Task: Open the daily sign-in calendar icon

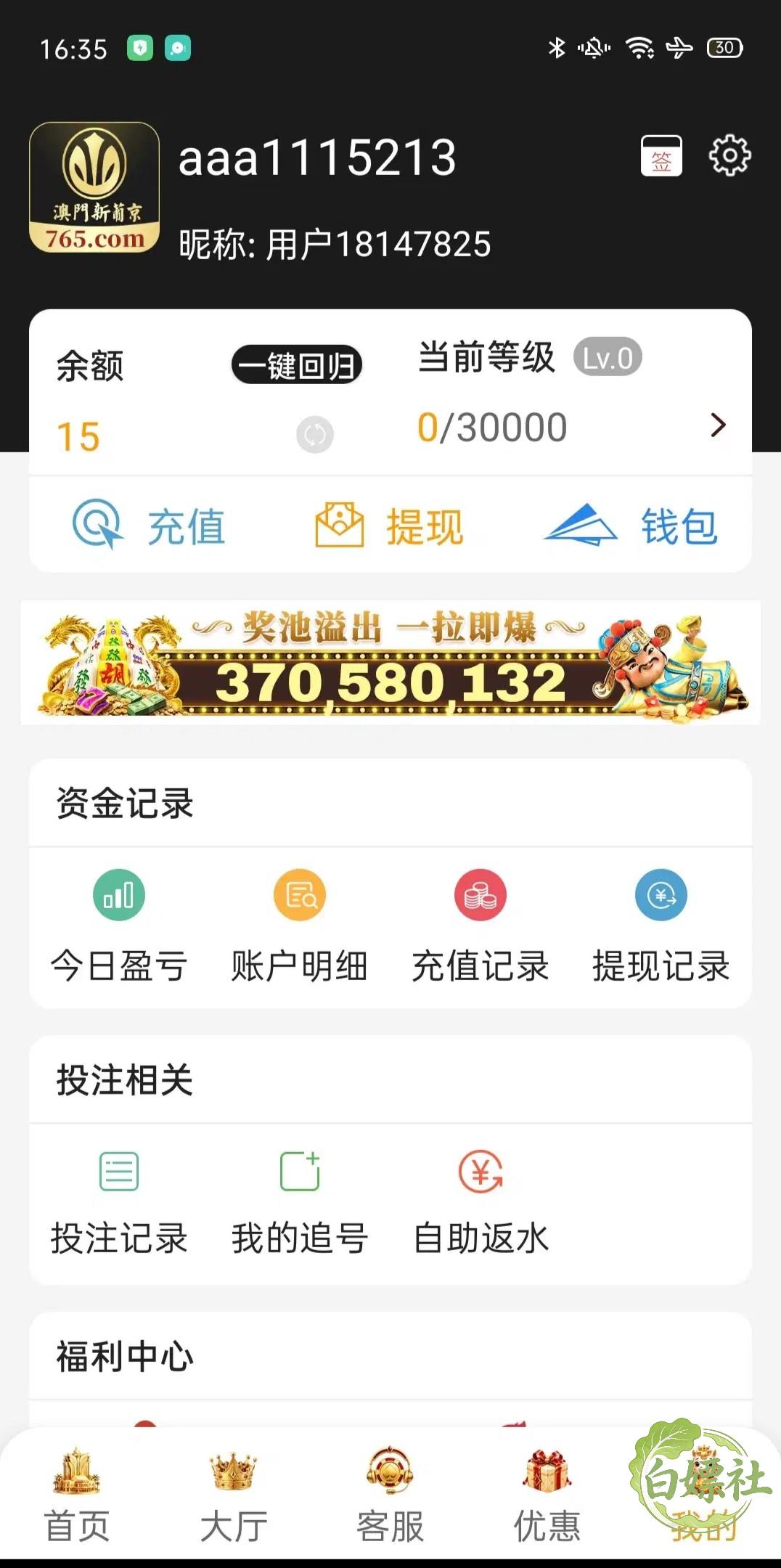Action: [661, 155]
